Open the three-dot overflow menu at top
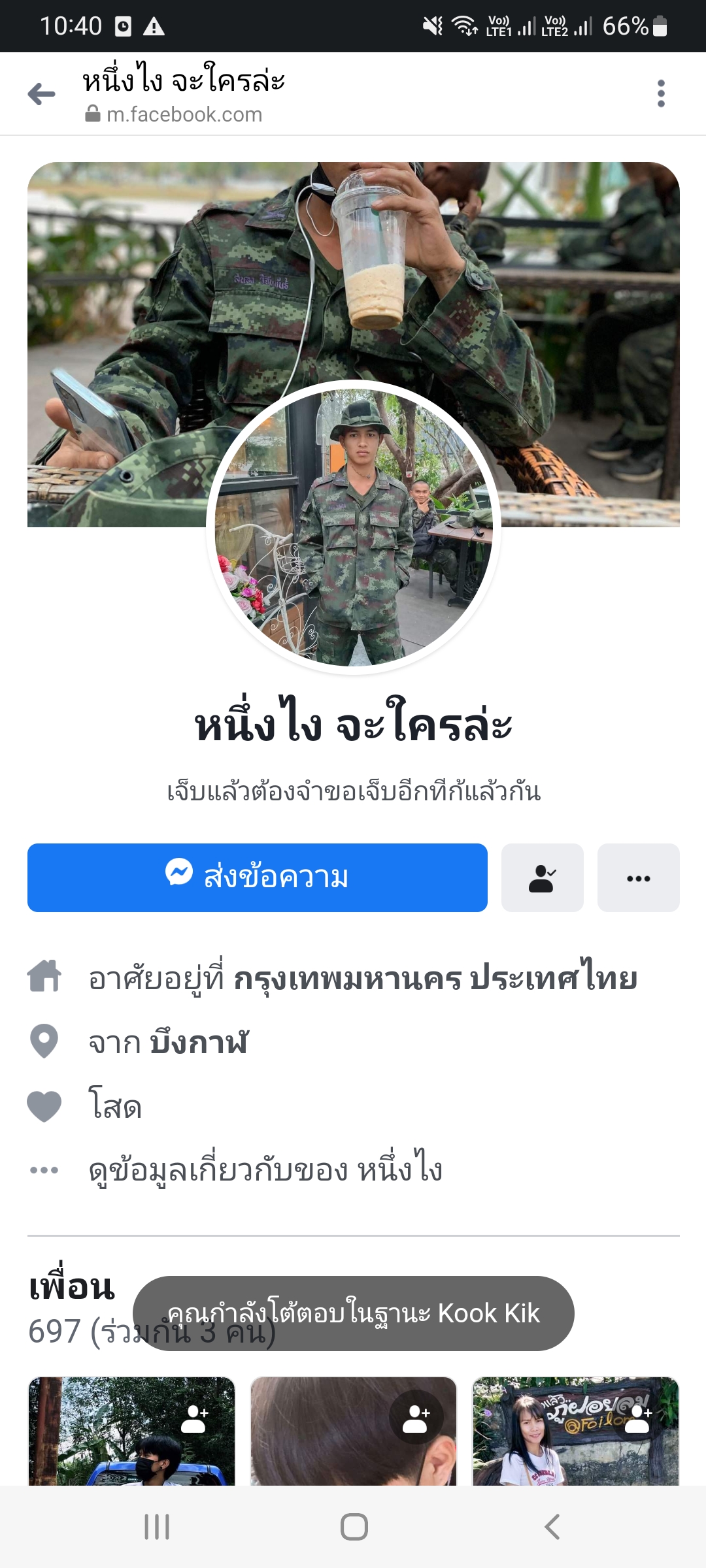This screenshot has height=1568, width=706. [661, 93]
